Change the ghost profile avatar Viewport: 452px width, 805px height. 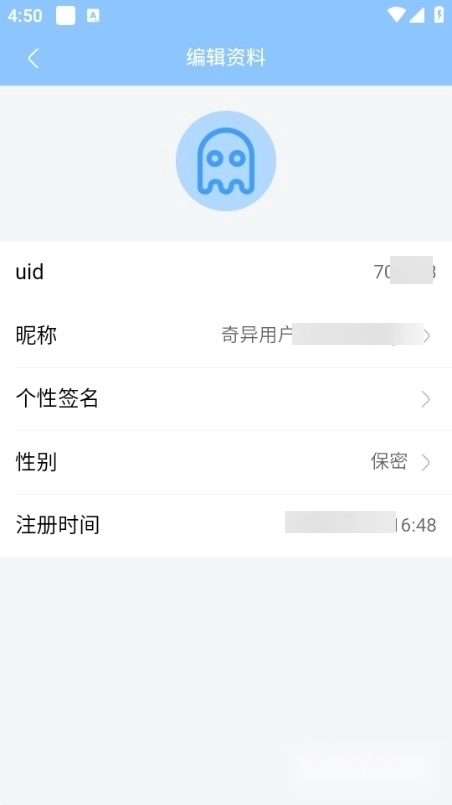click(226, 161)
